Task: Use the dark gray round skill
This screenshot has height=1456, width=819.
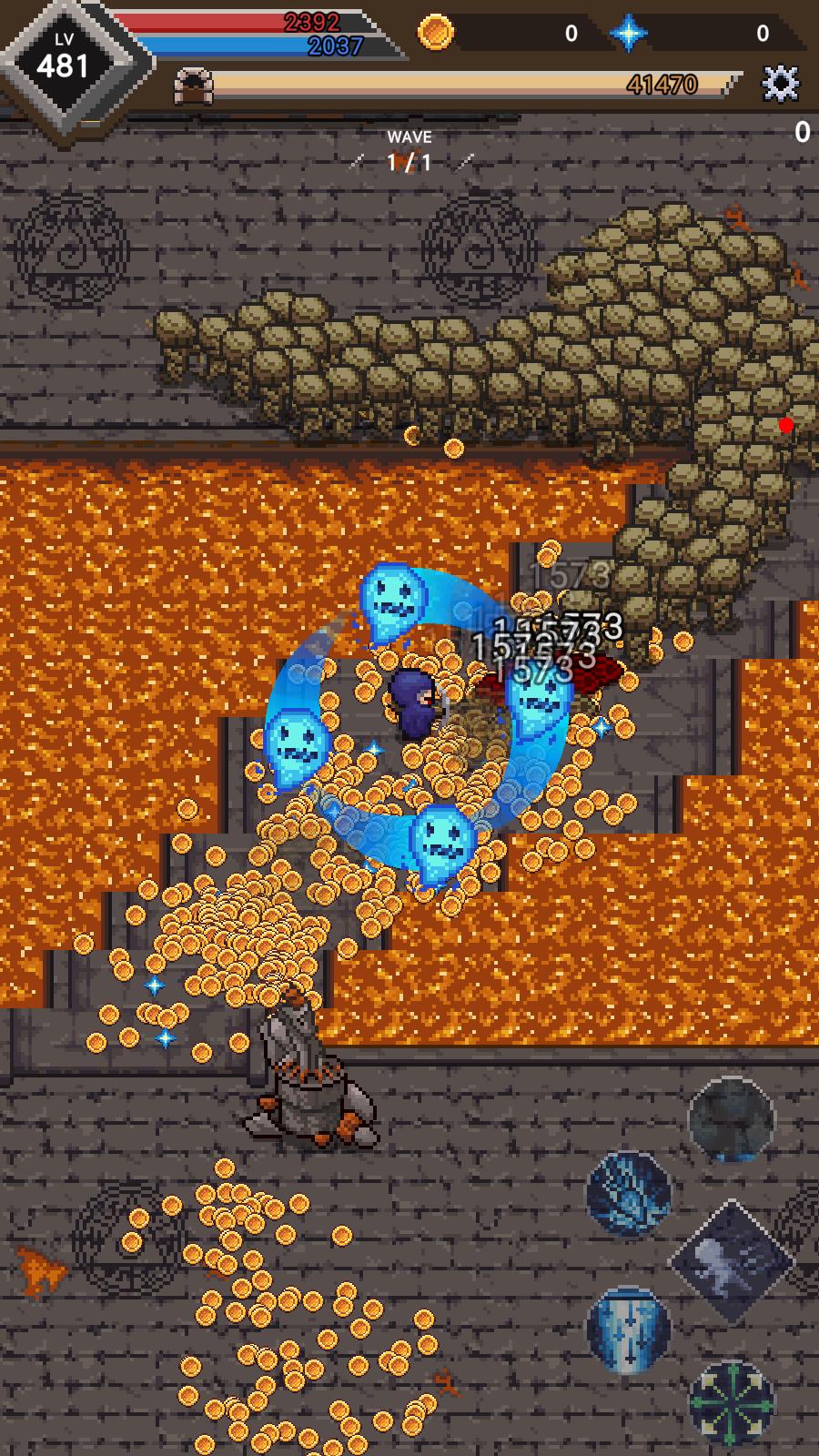Action: 731,1120
